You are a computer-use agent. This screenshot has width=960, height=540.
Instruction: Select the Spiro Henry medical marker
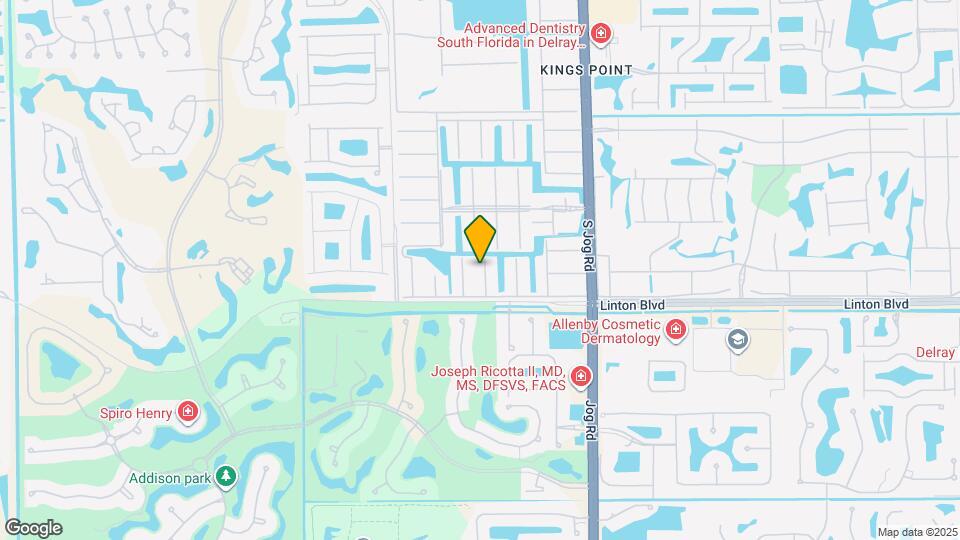[187, 411]
